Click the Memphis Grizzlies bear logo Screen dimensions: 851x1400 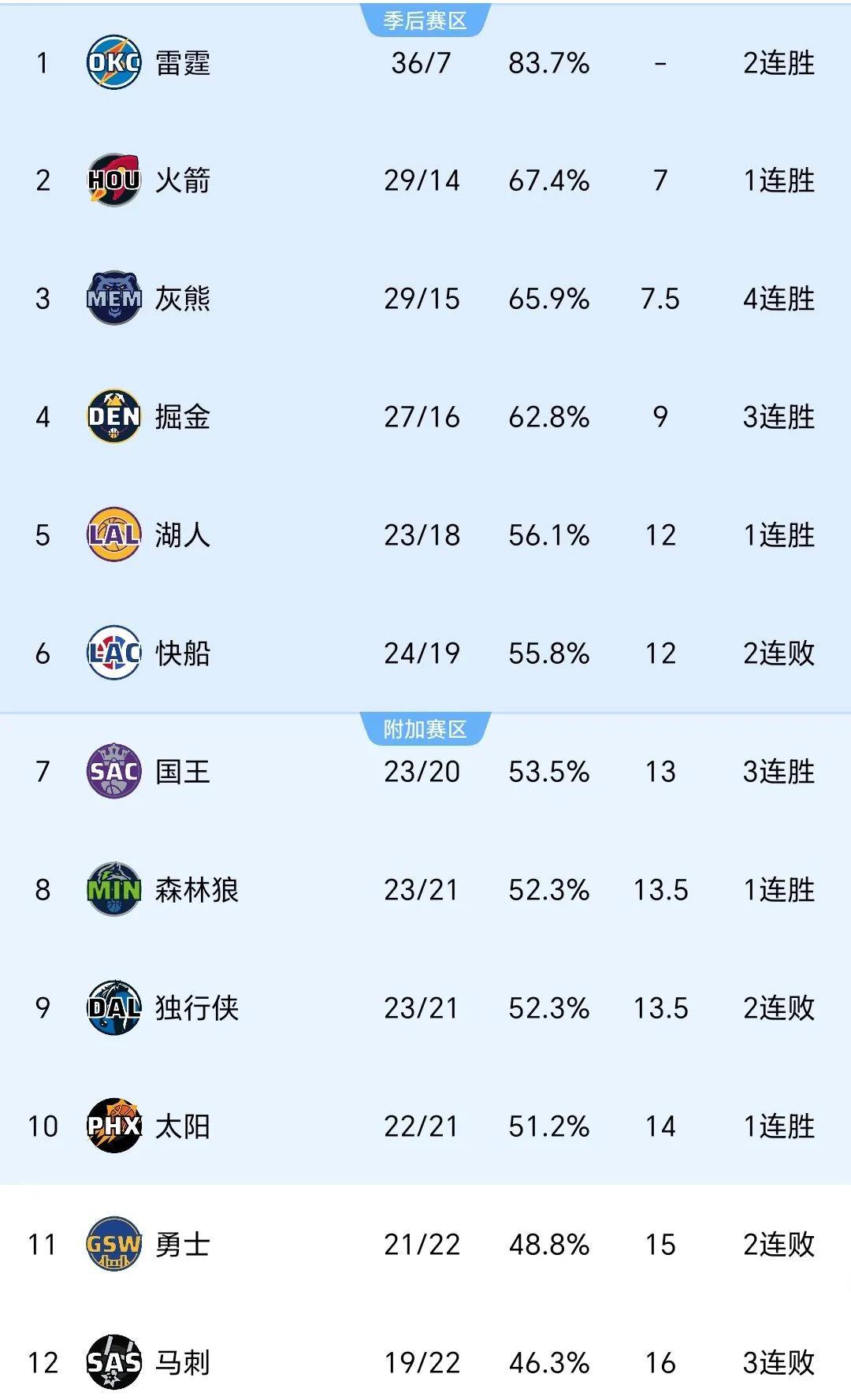click(x=113, y=300)
